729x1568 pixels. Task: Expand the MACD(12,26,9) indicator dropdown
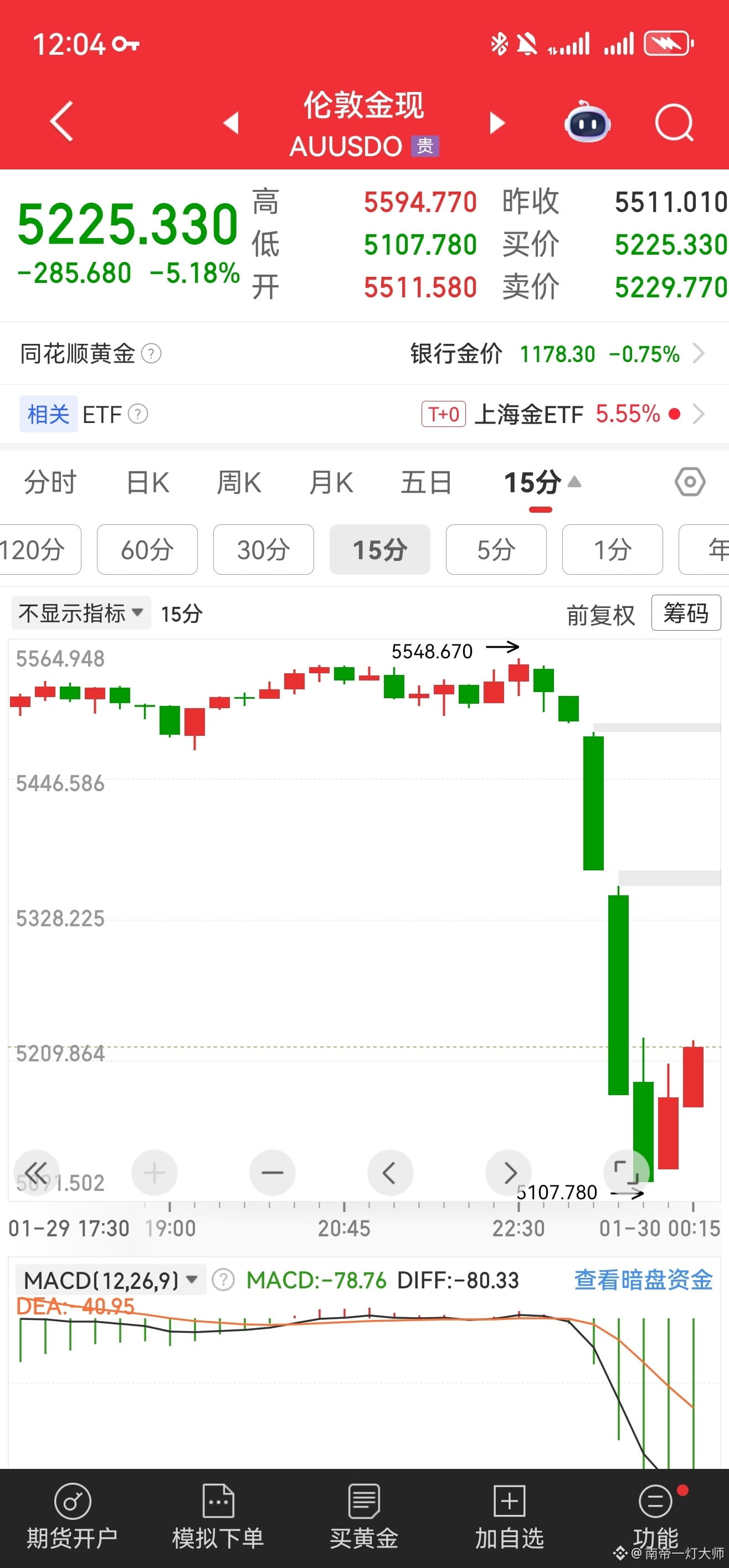(x=111, y=1280)
